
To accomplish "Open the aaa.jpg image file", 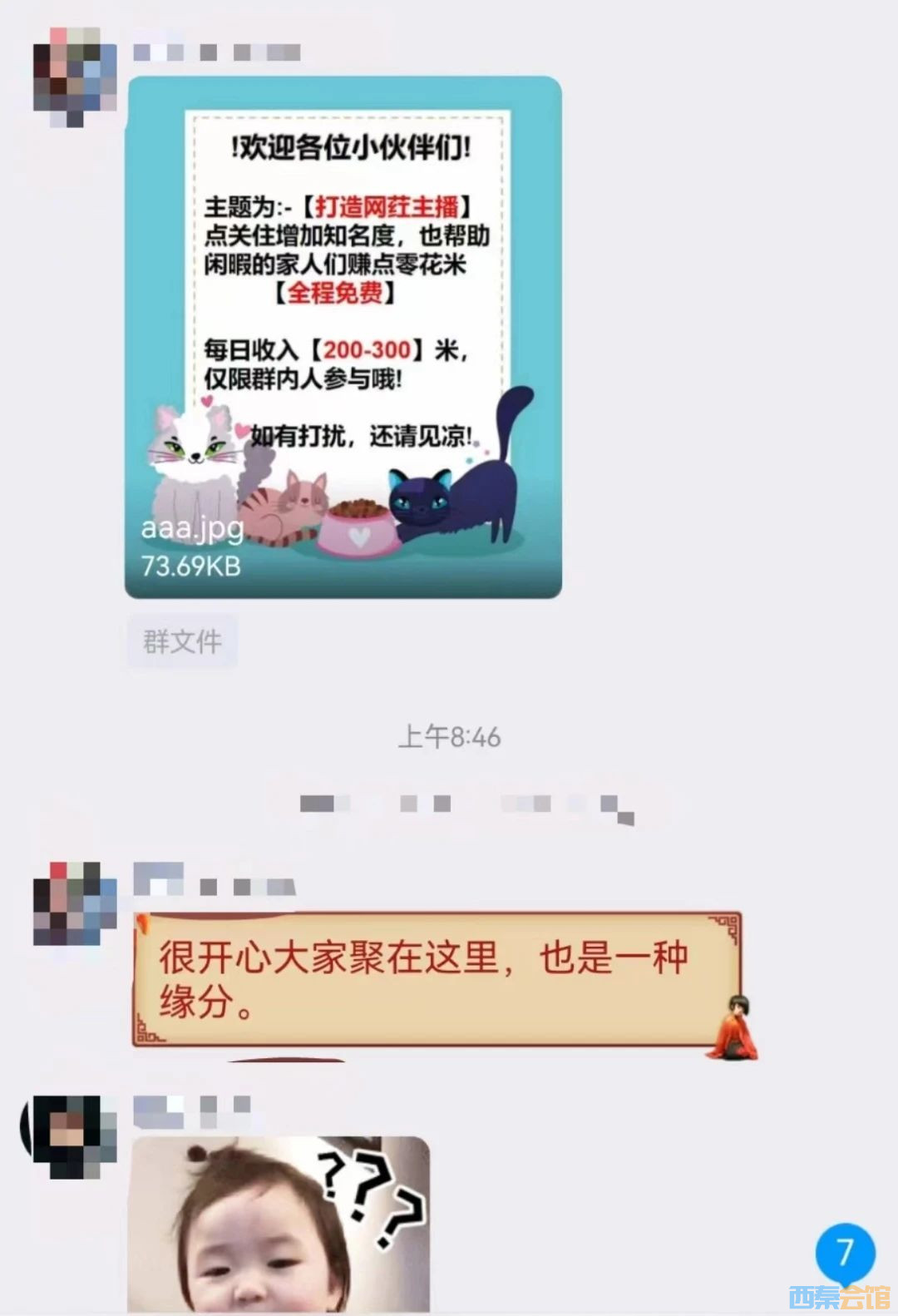I will click(x=343, y=337).
